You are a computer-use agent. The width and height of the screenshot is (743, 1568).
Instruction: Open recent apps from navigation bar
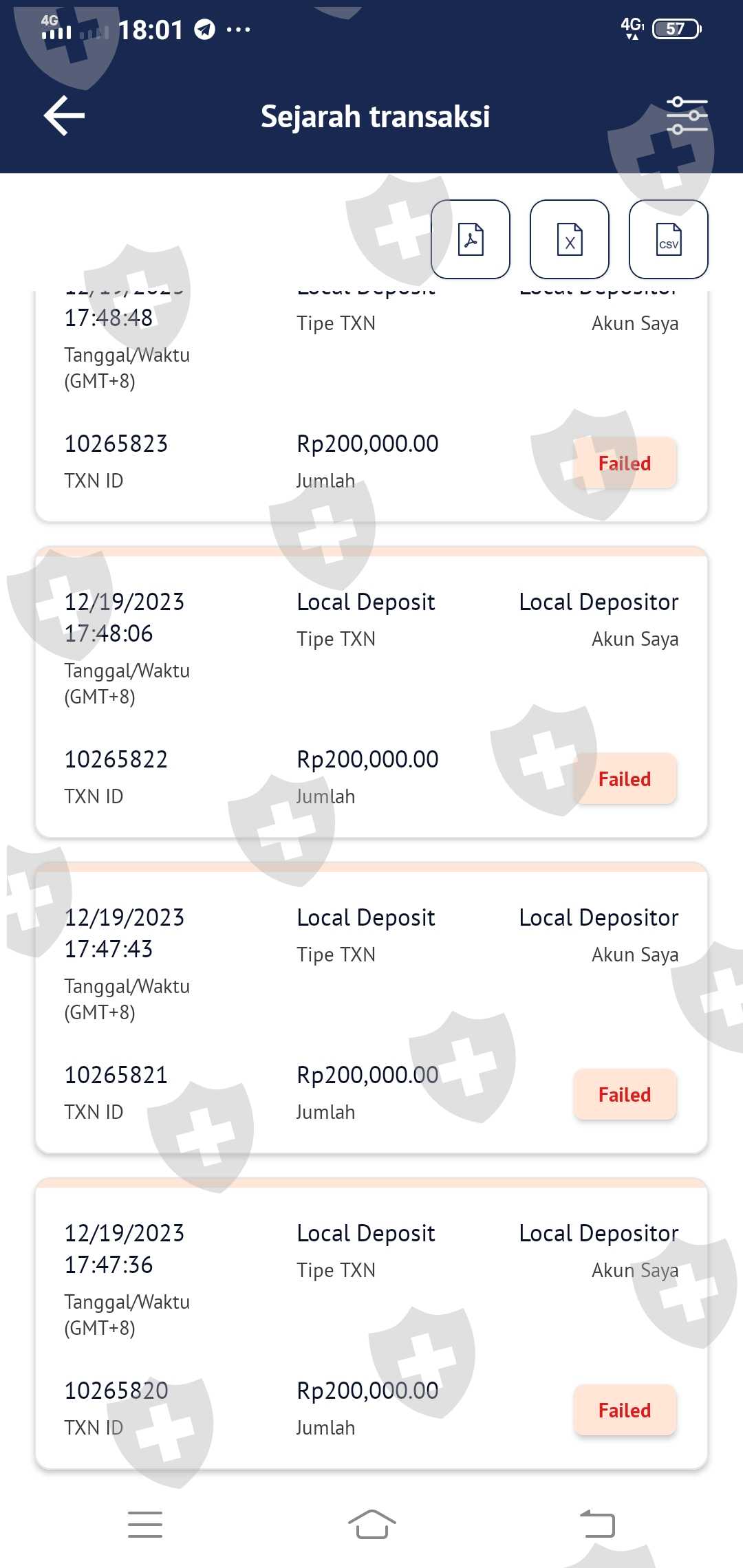click(145, 1524)
